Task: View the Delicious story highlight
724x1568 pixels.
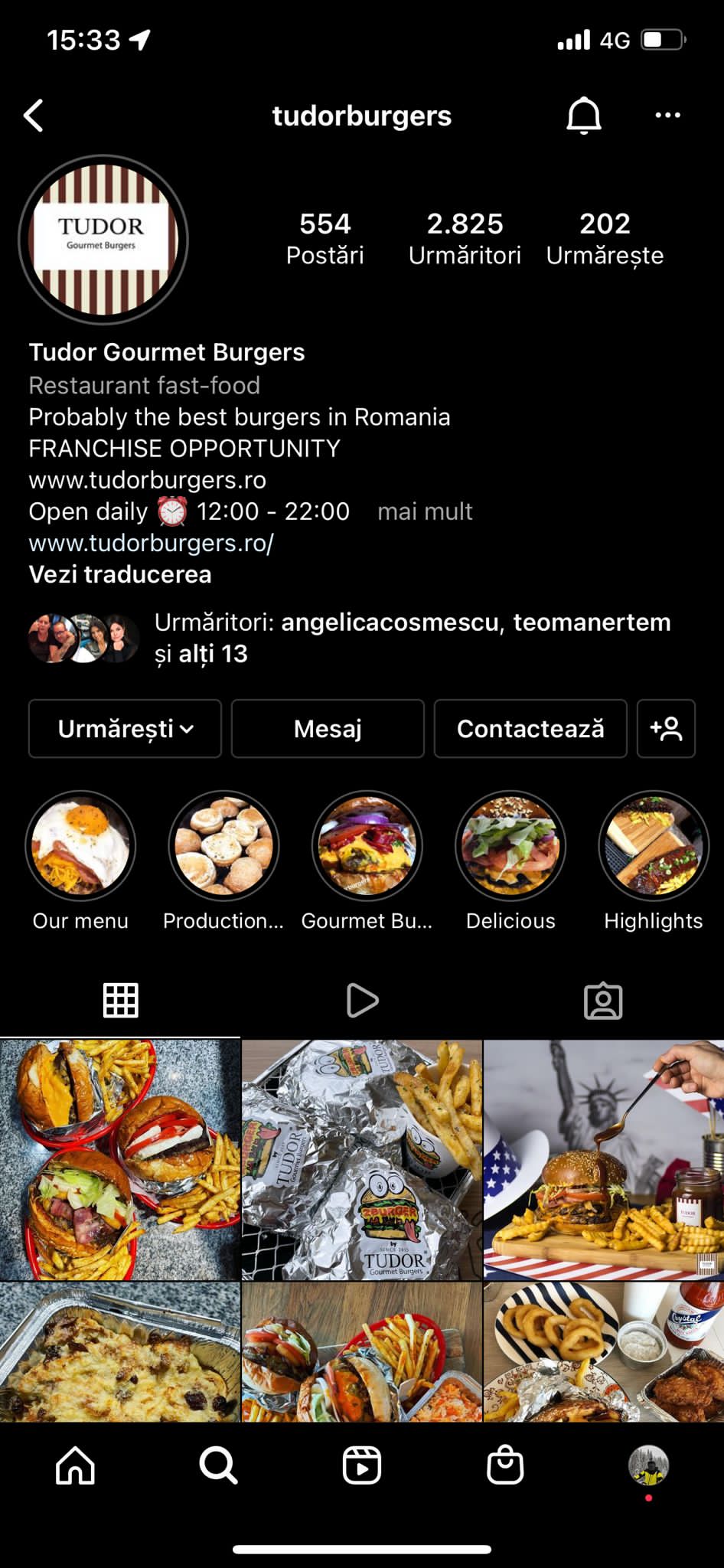Action: tap(510, 846)
